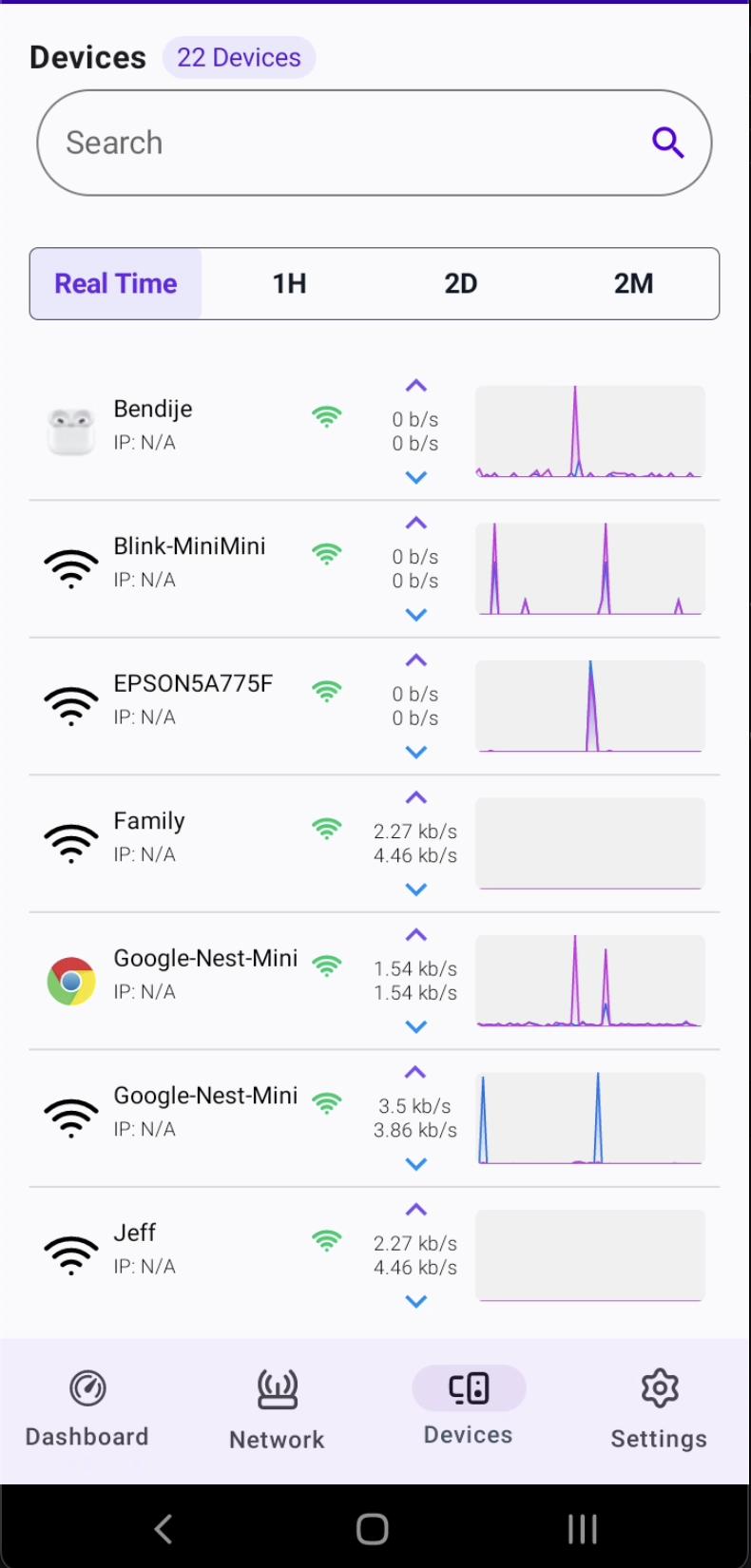Tap the system back button
This screenshot has width=751, height=1568.
point(164,1528)
